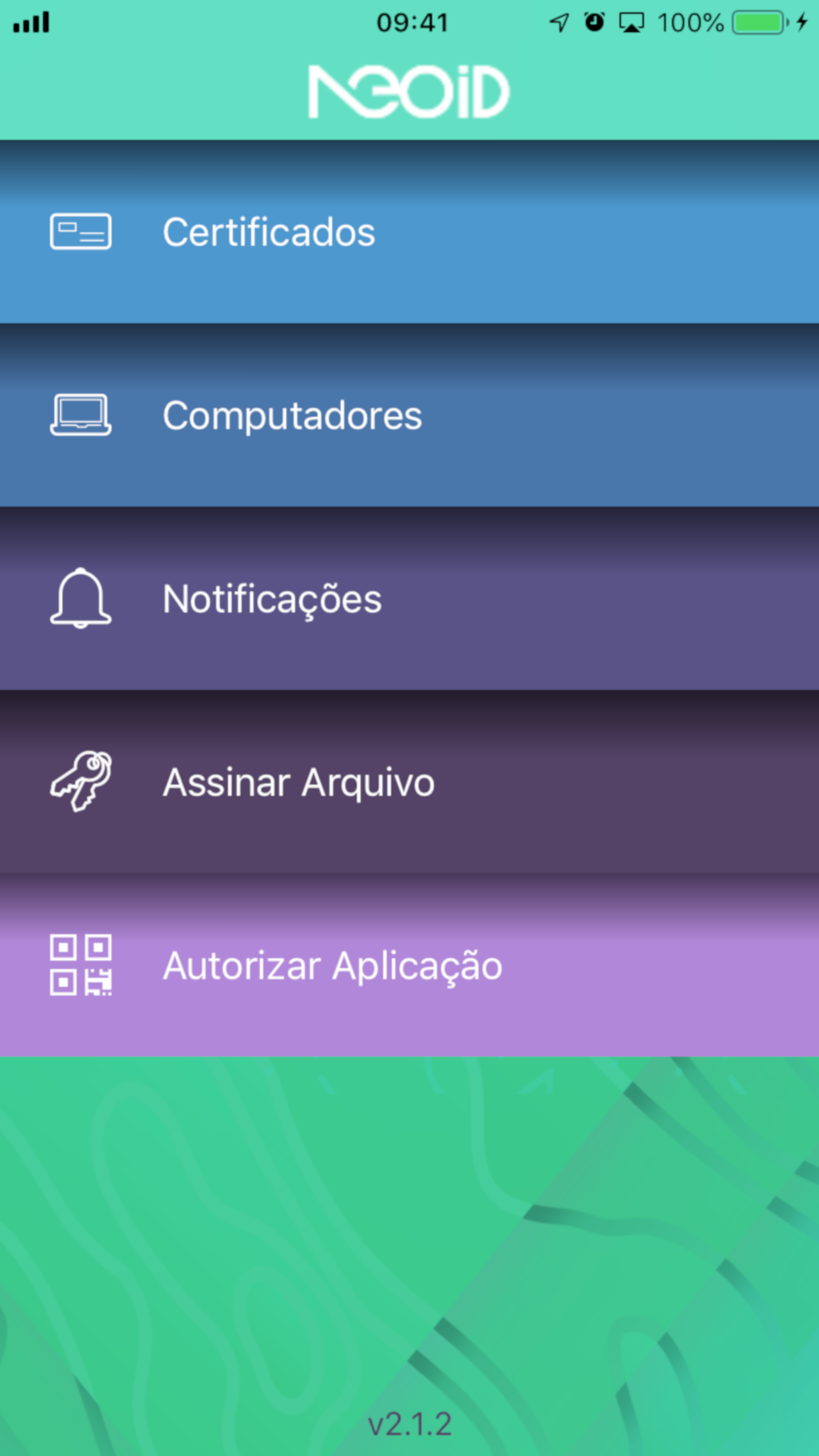This screenshot has height=1456, width=819.
Task: Select Assinar Arquivo from the menu
Action: tap(298, 782)
